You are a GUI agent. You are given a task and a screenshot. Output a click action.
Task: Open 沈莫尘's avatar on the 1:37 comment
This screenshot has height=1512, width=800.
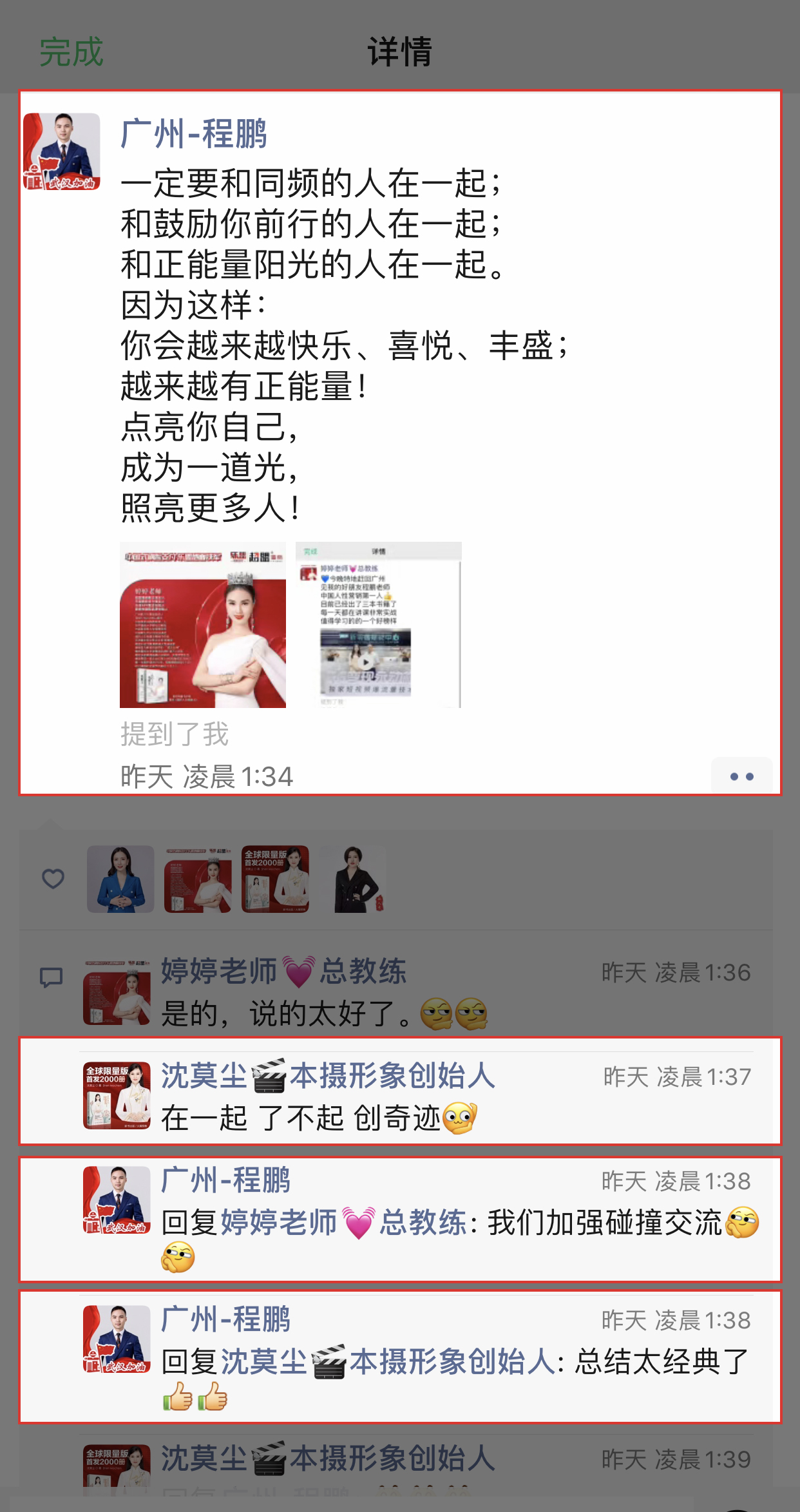(x=117, y=1095)
